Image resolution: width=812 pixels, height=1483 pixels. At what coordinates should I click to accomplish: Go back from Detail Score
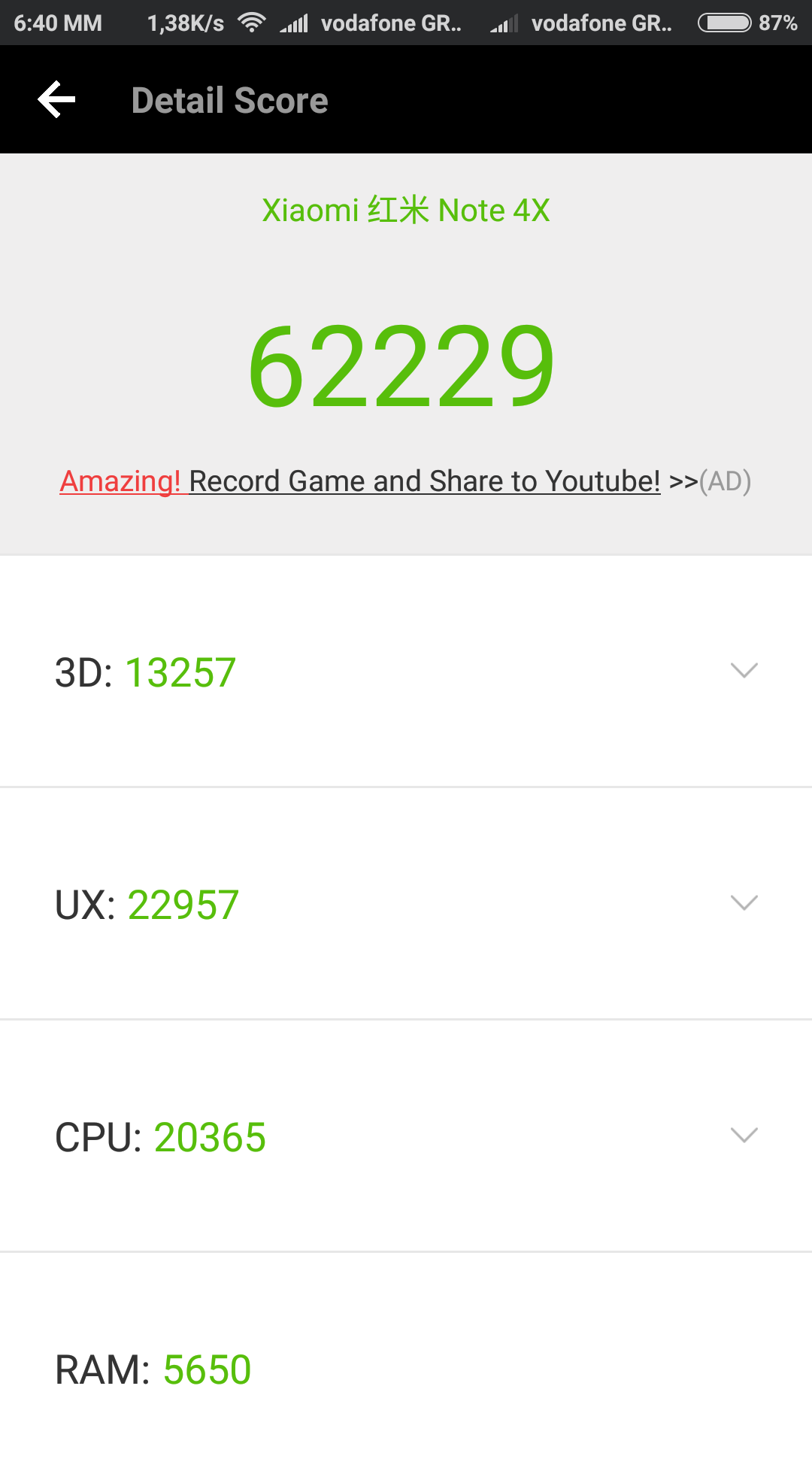pos(57,100)
